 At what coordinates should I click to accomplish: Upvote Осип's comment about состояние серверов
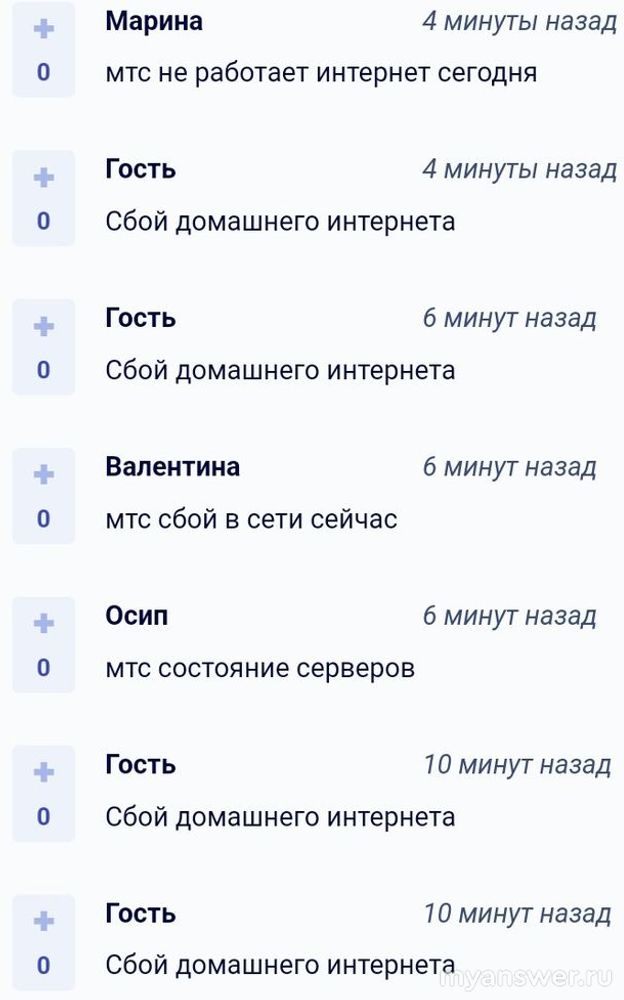tap(43, 623)
